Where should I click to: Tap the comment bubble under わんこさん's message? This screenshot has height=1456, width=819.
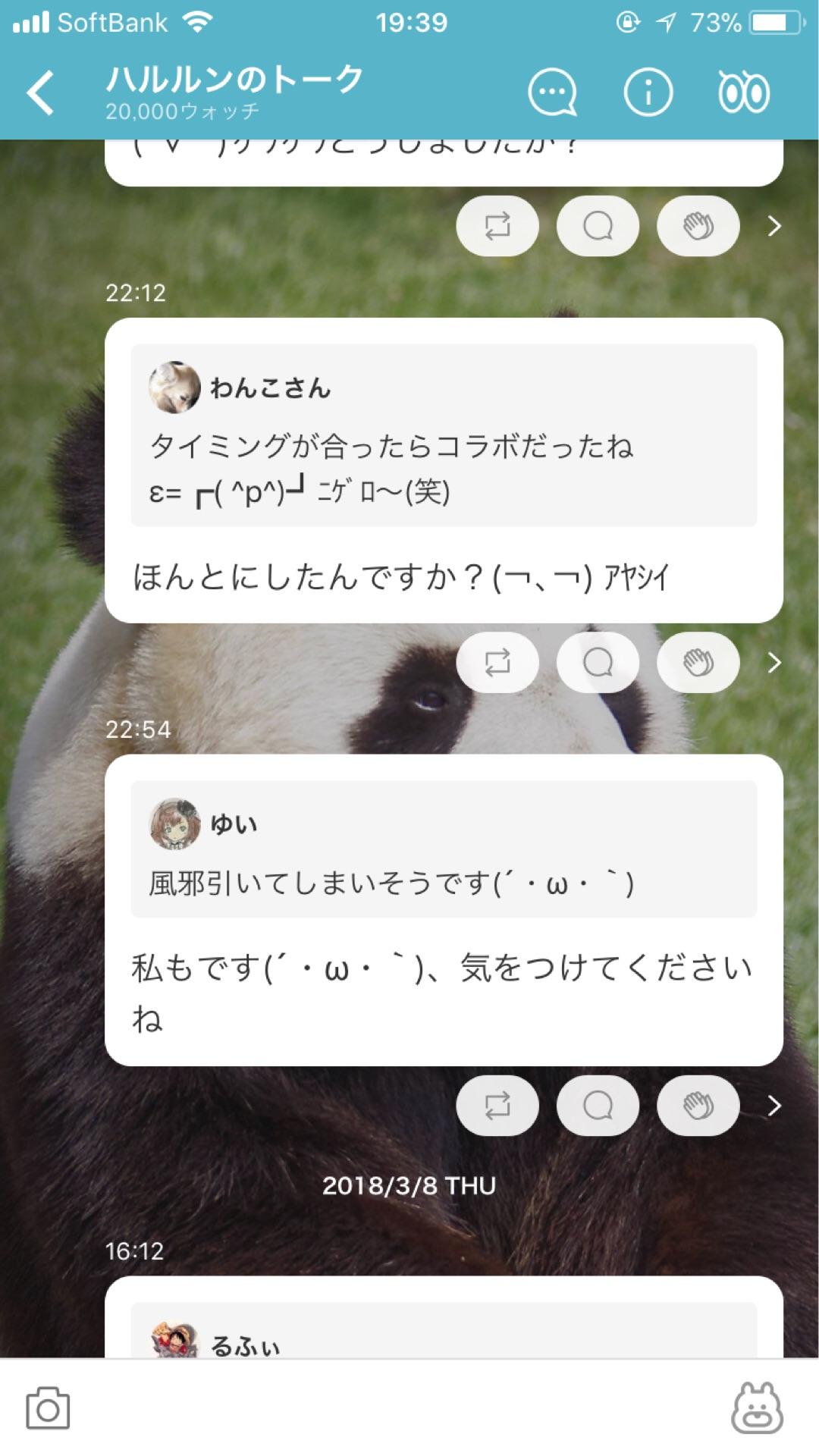[x=598, y=662]
